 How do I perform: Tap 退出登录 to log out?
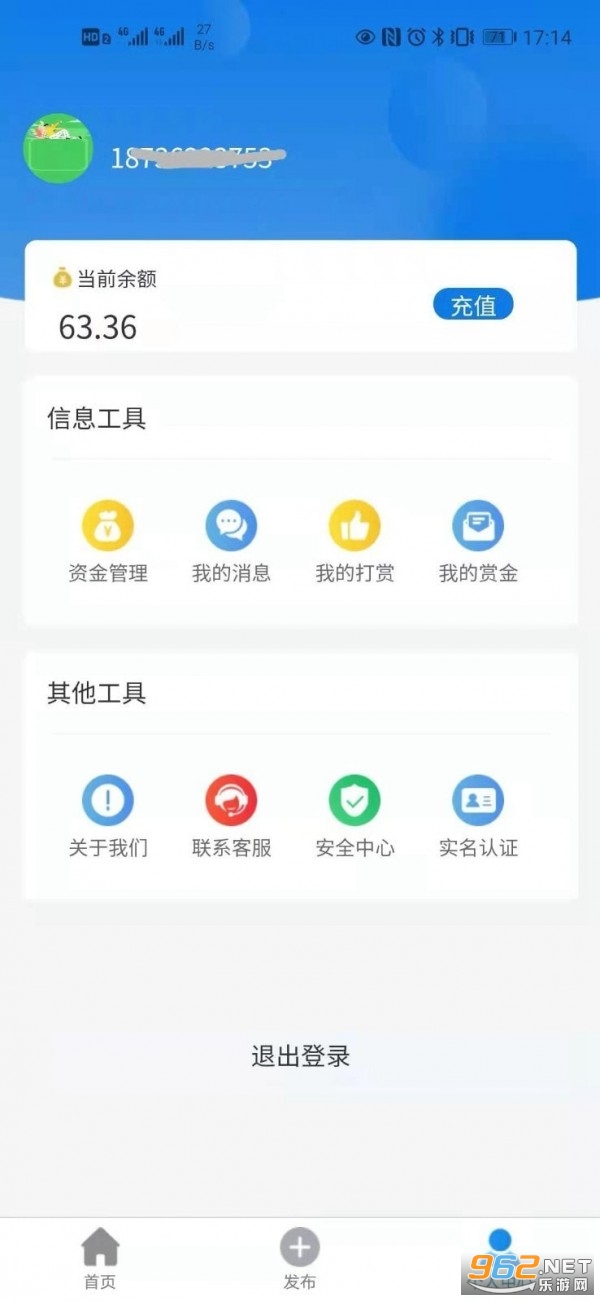pyautogui.click(x=300, y=1056)
